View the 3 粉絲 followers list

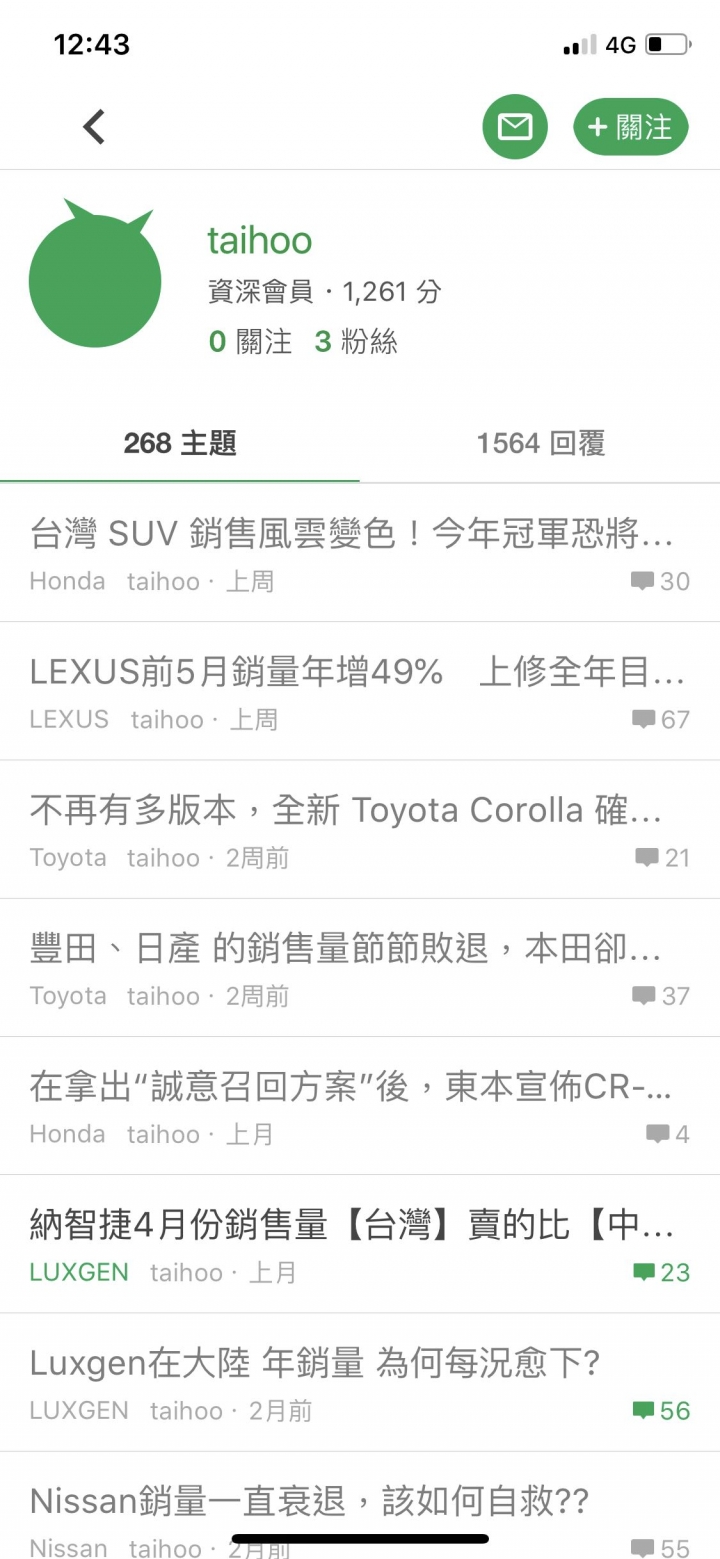tap(356, 342)
